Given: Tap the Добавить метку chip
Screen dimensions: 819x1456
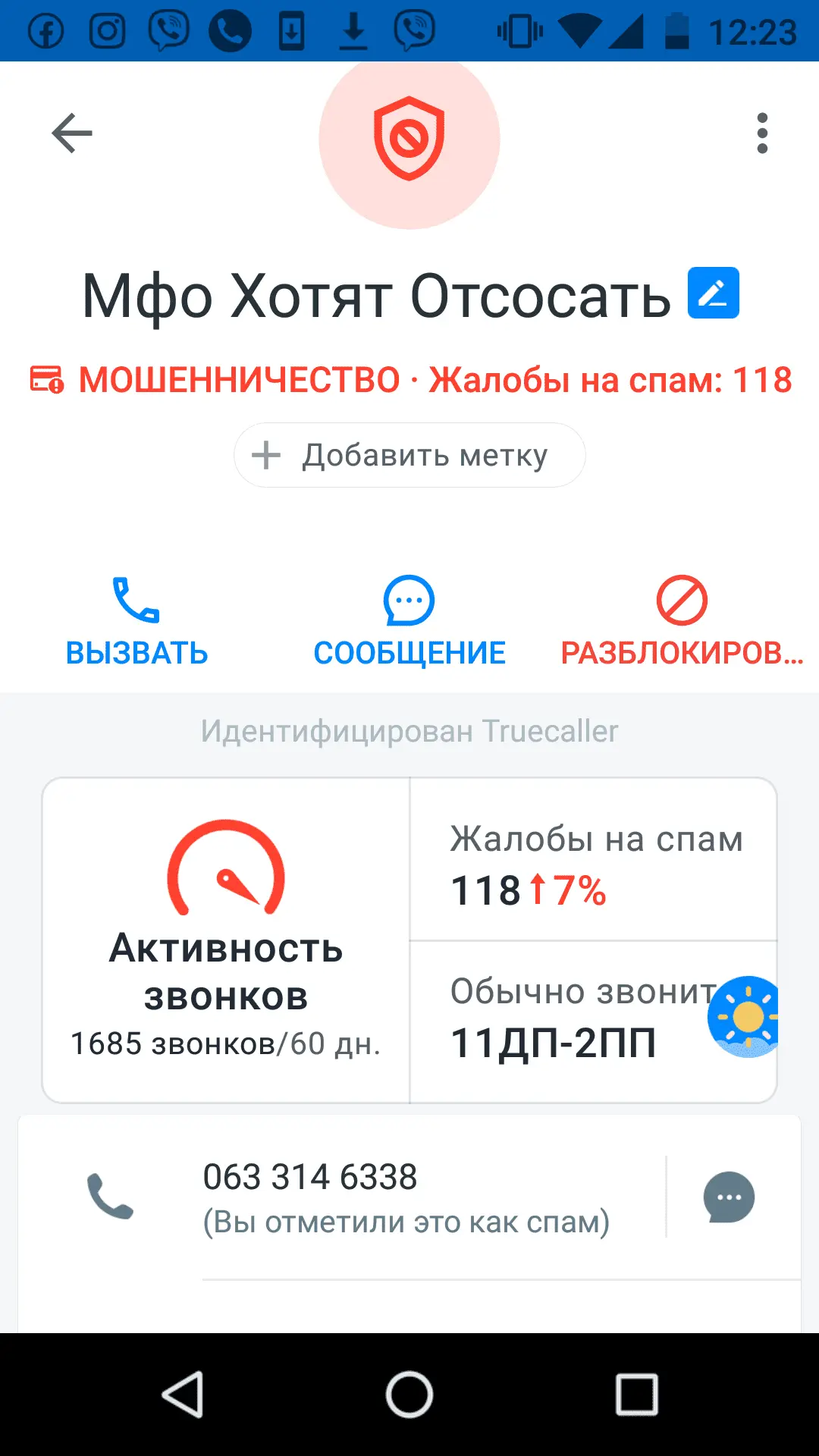Looking at the screenshot, I should tap(409, 456).
